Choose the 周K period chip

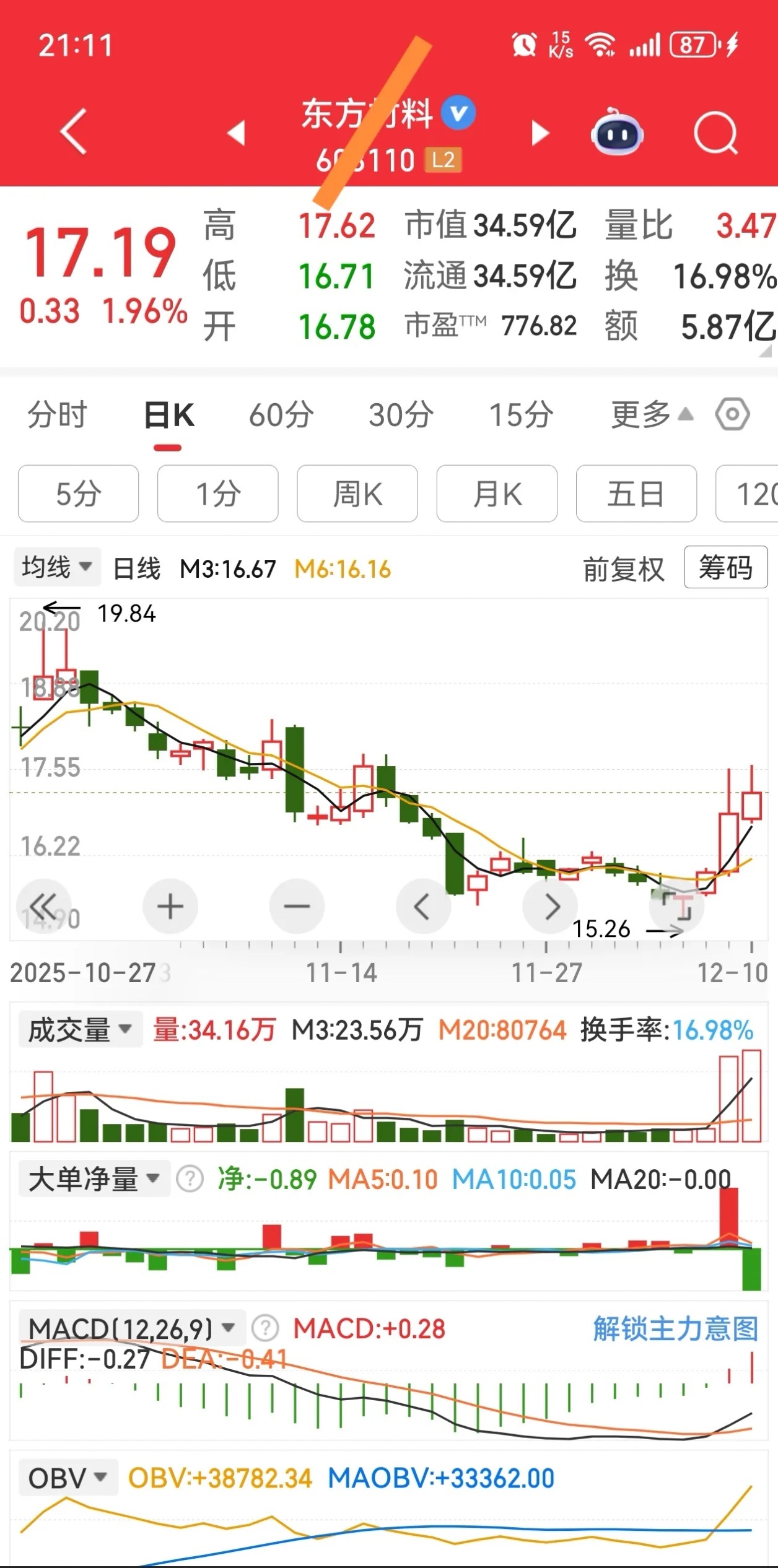coord(357,494)
